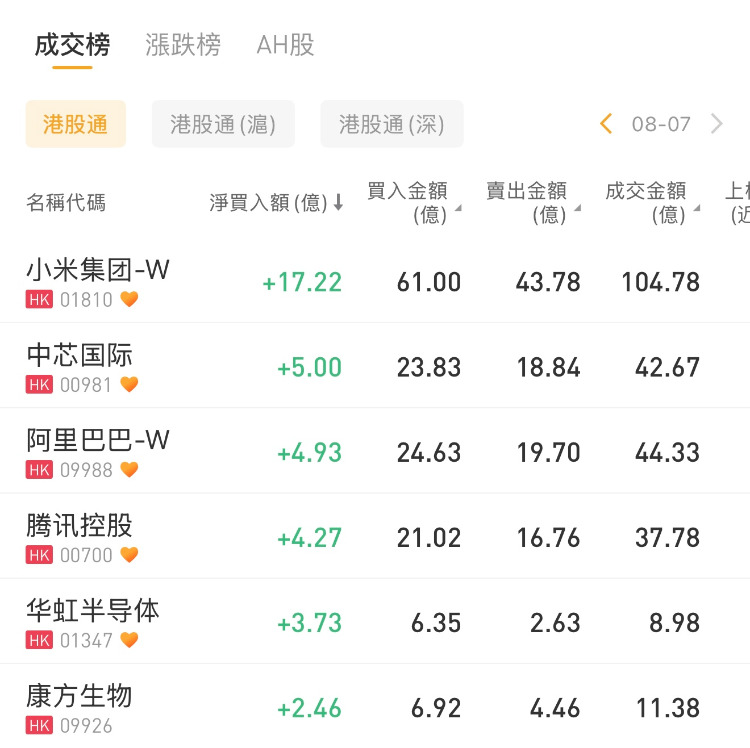The width and height of the screenshot is (750, 748).
Task: Open 阿里巴巴-W stock row
Action: coord(98,451)
